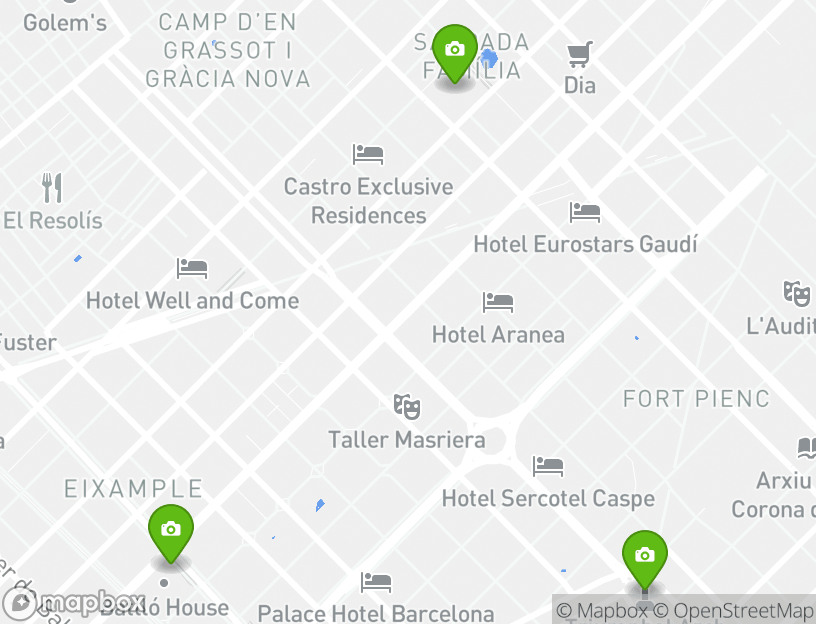
Task: Tap the camera pin at Sagrada Familia
Action: click(x=455, y=51)
